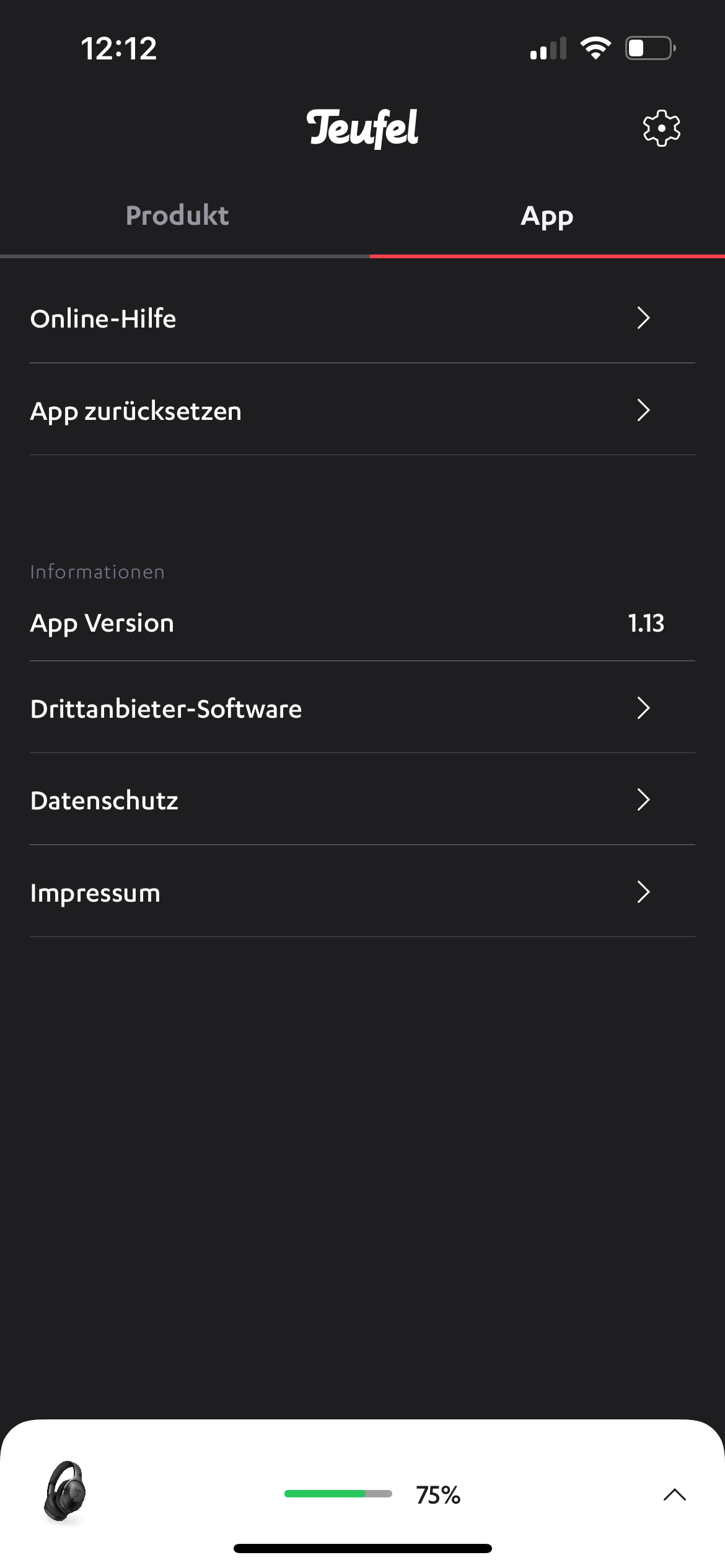The width and height of the screenshot is (725, 1568).
Task: Open Online-Hilfe
Action: 362,318
